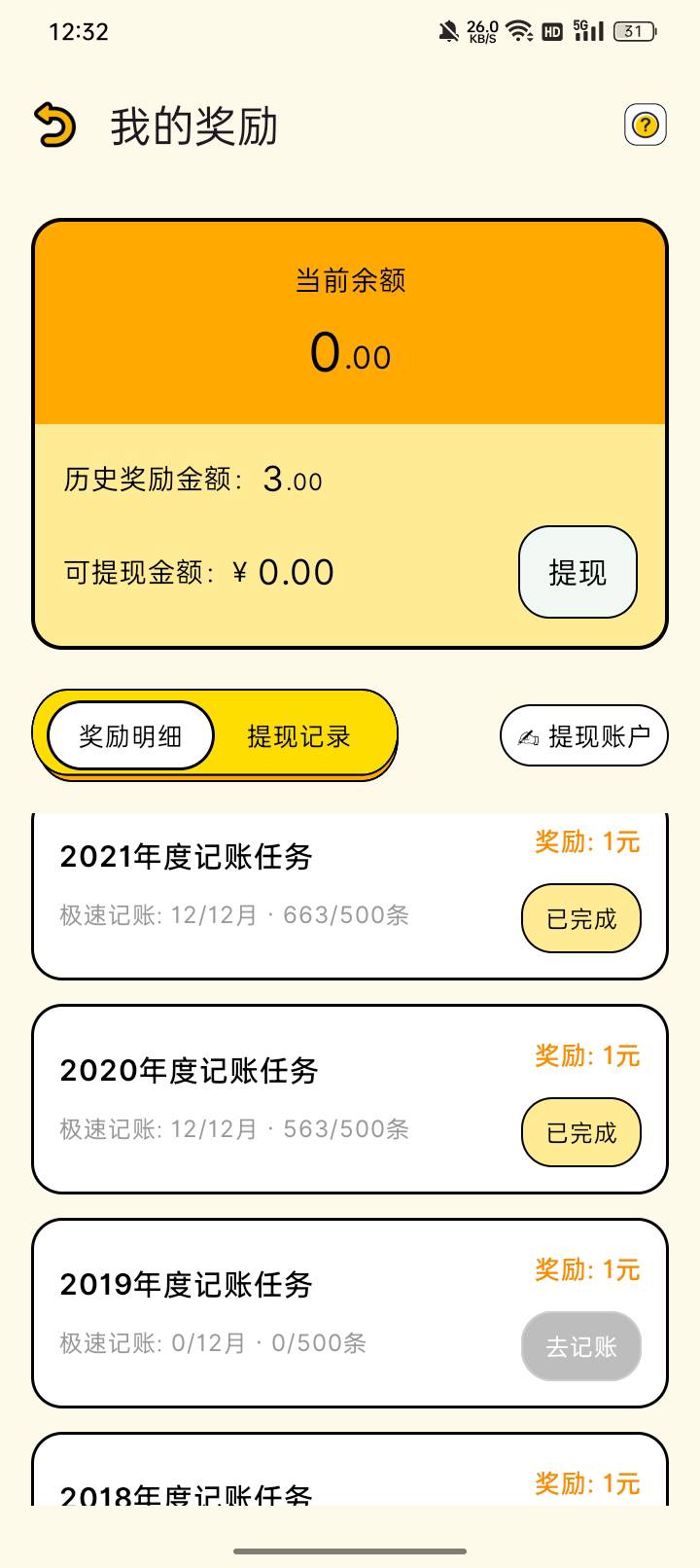700x1568 pixels.
Task: Go back using the yellow return arrow
Action: (x=55, y=125)
